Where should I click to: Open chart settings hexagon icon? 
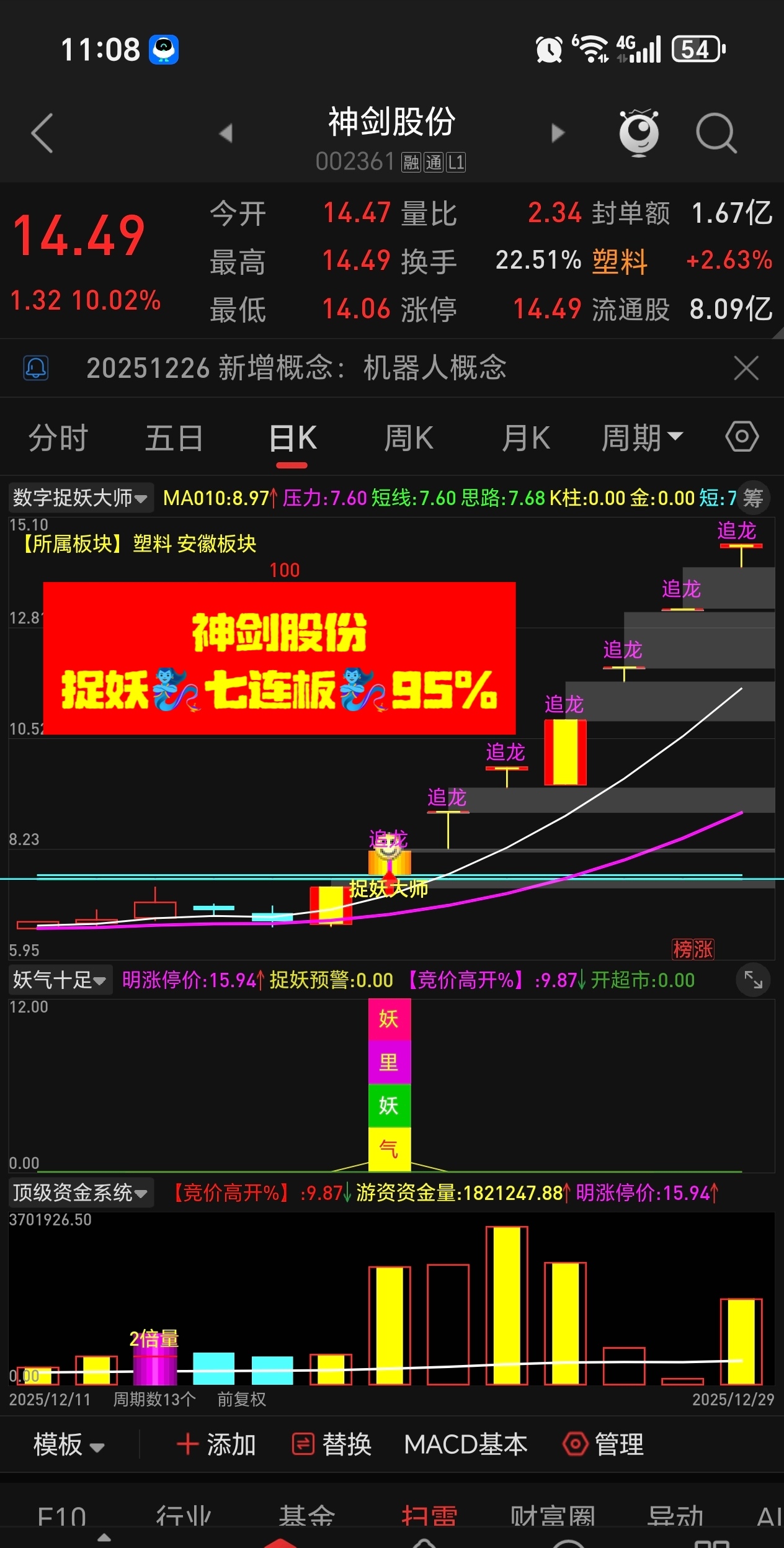pos(742,437)
